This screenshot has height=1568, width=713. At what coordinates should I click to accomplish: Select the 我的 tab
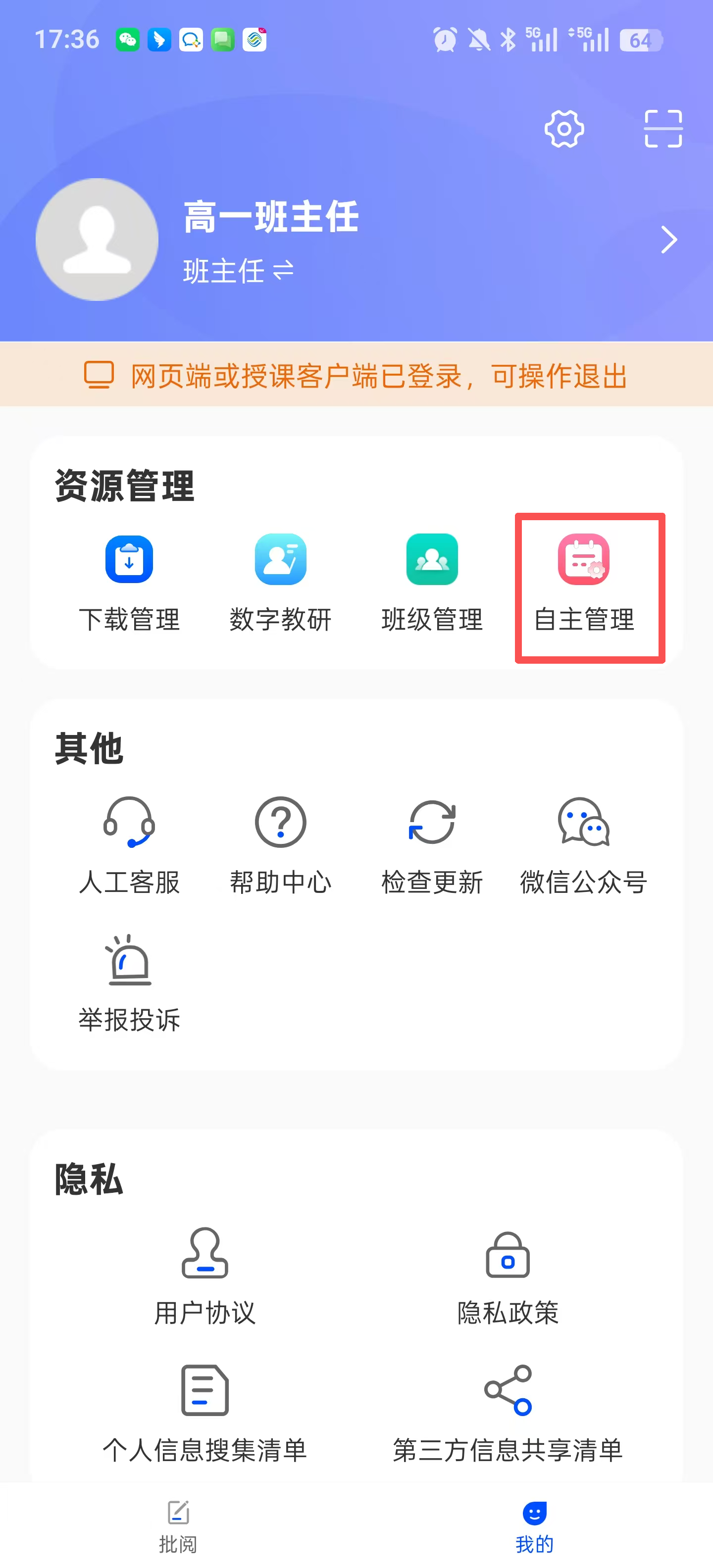point(534,1526)
